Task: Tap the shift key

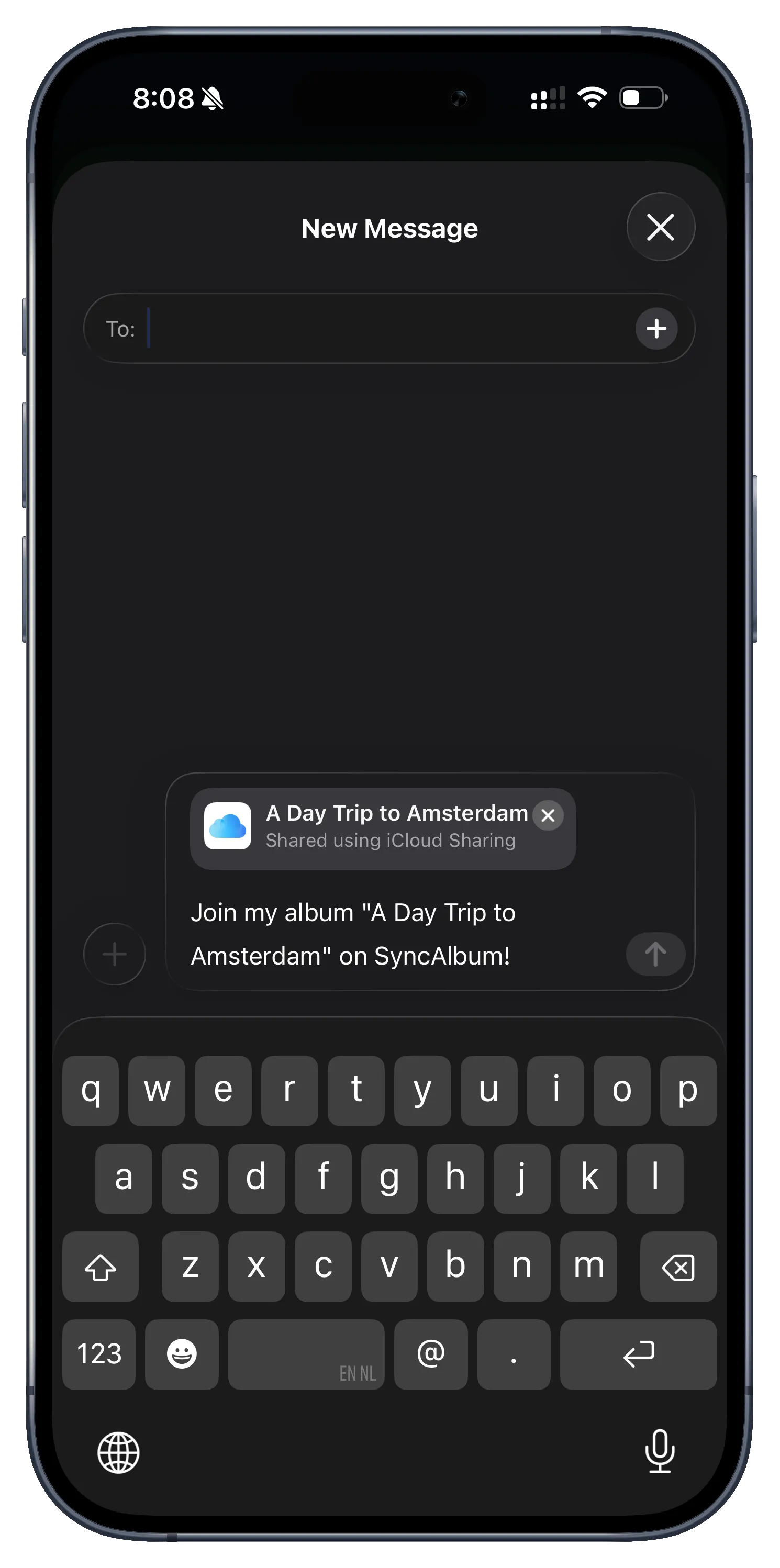Action: 101,1267
